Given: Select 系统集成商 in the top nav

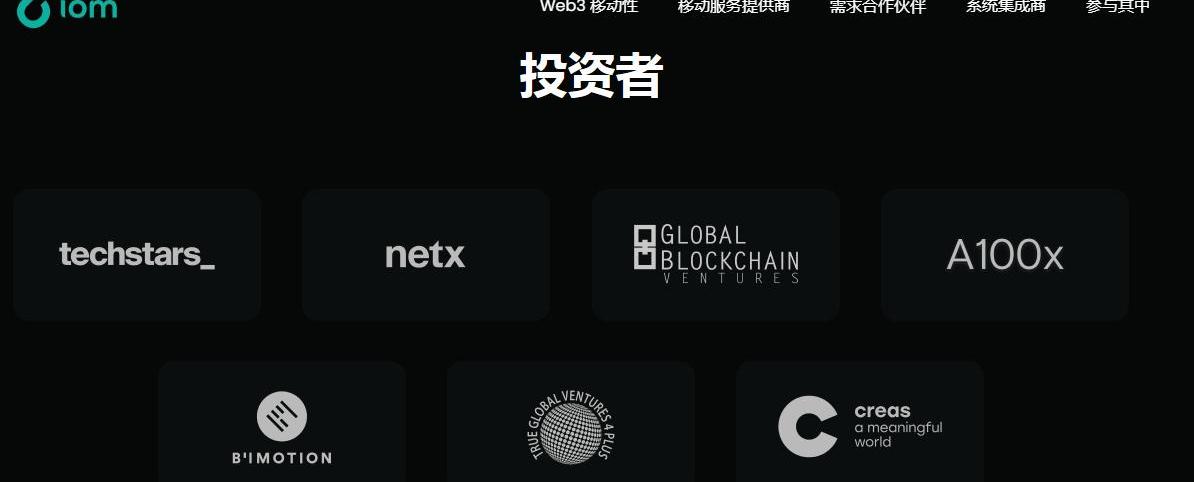Looking at the screenshot, I should tap(1005, 6).
